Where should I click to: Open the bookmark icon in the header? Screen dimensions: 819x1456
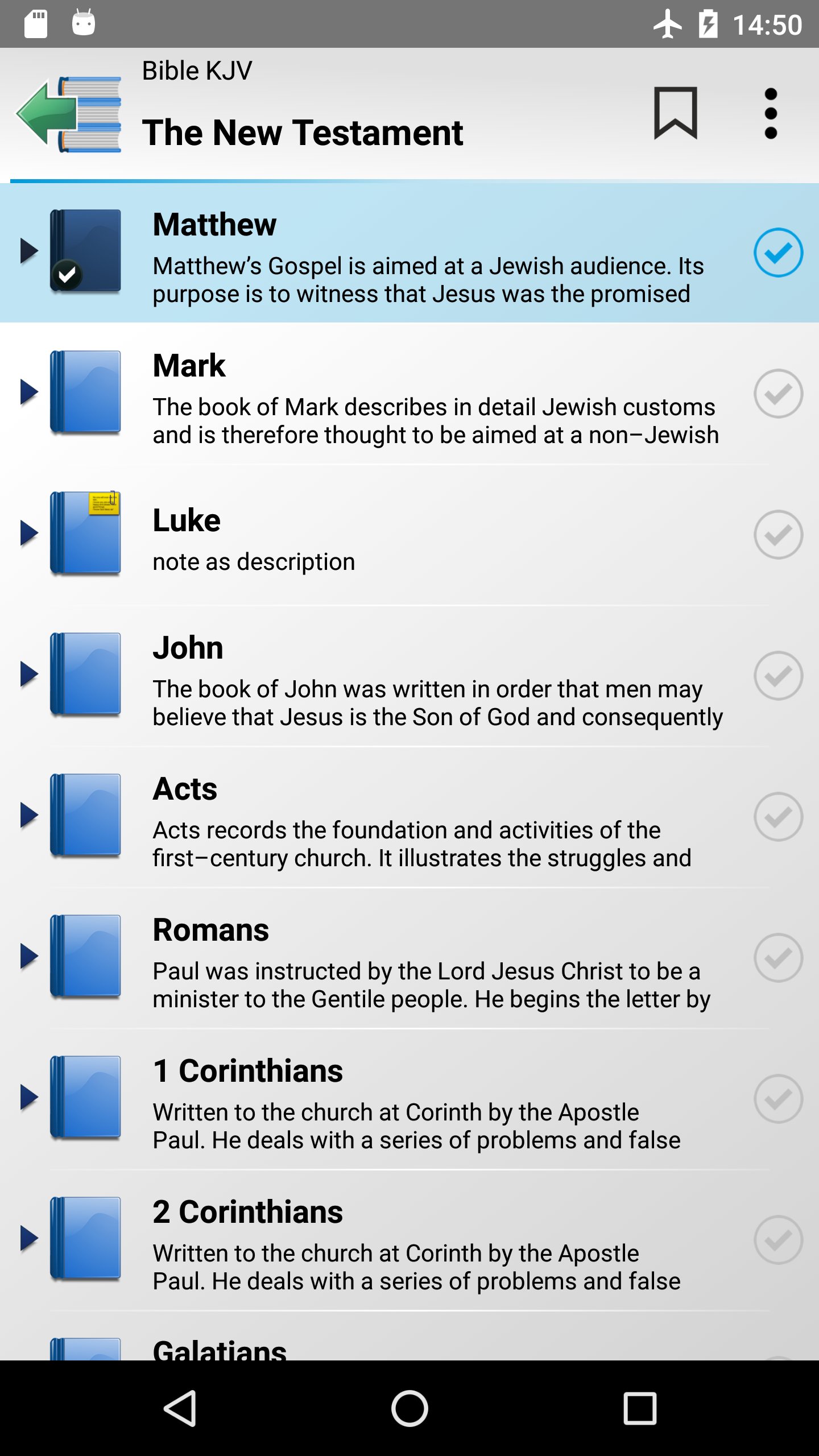675,113
